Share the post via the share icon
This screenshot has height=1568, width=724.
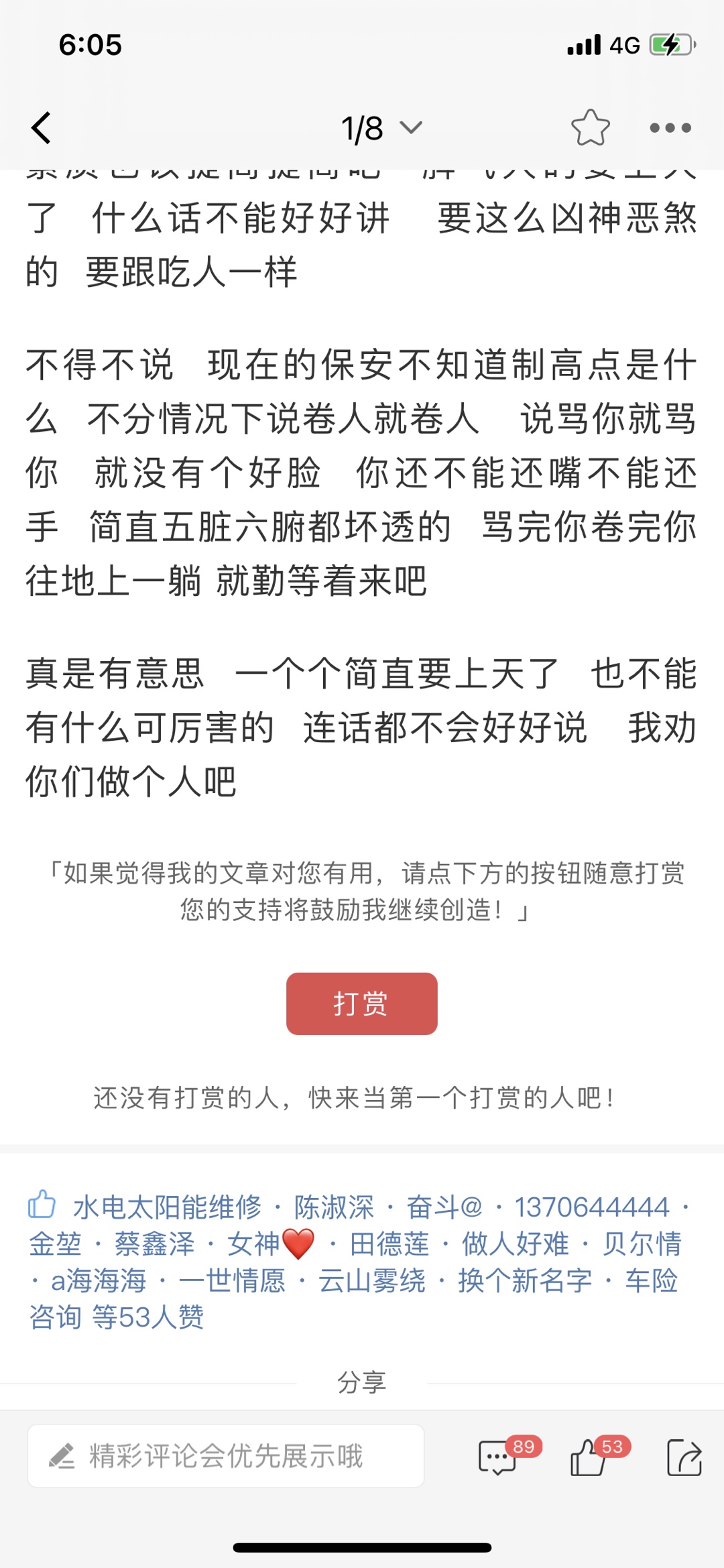(x=684, y=1457)
